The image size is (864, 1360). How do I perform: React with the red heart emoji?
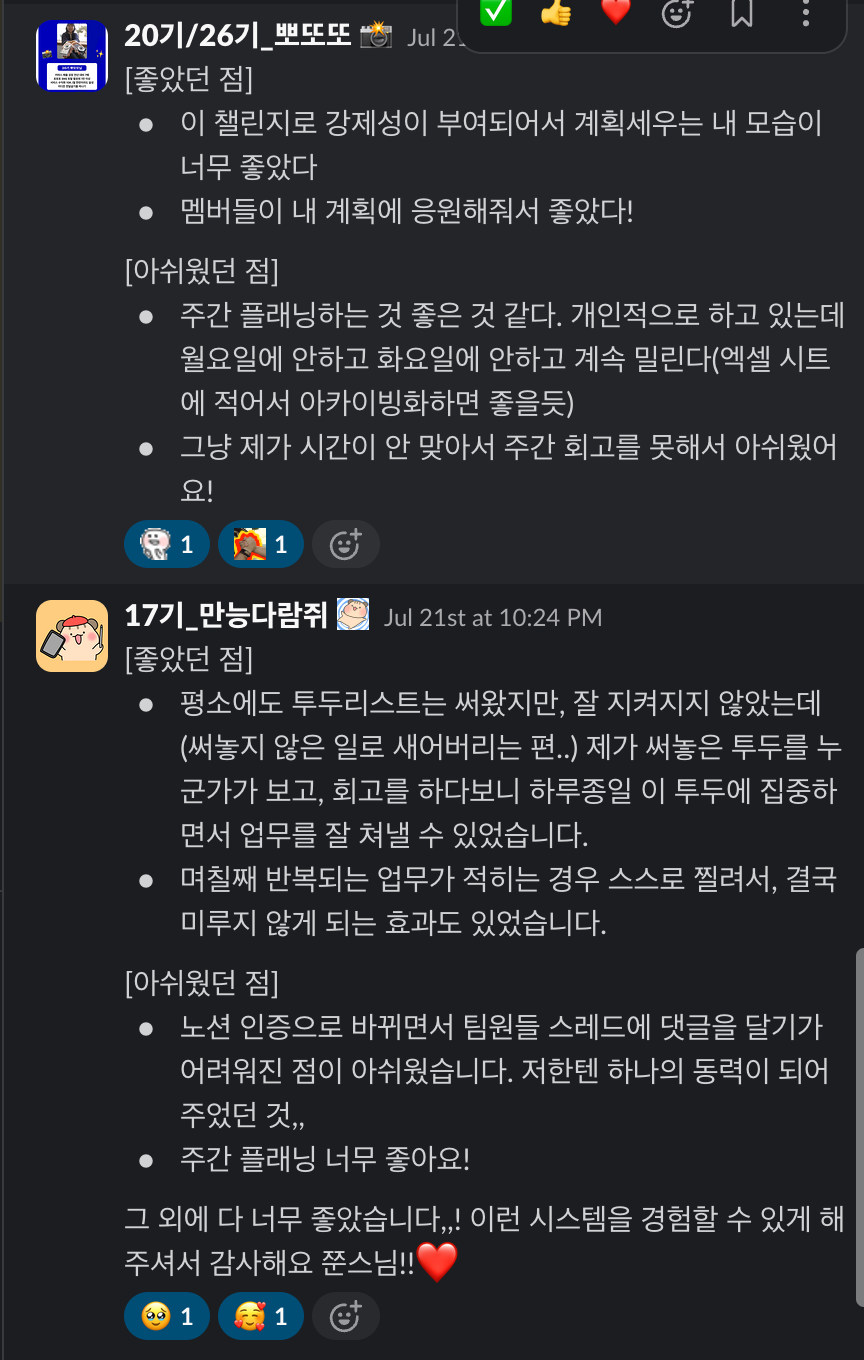coord(616,13)
